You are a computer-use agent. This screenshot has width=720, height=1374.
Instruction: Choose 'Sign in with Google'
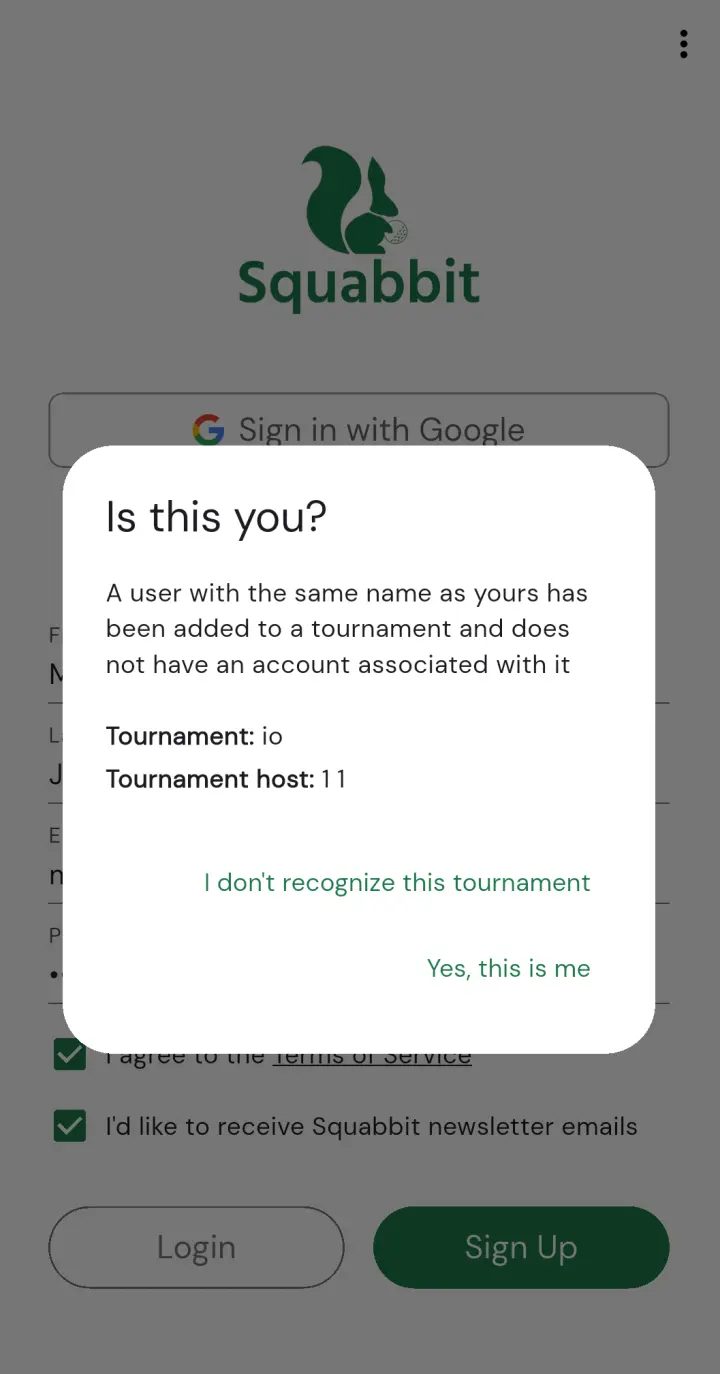359,430
